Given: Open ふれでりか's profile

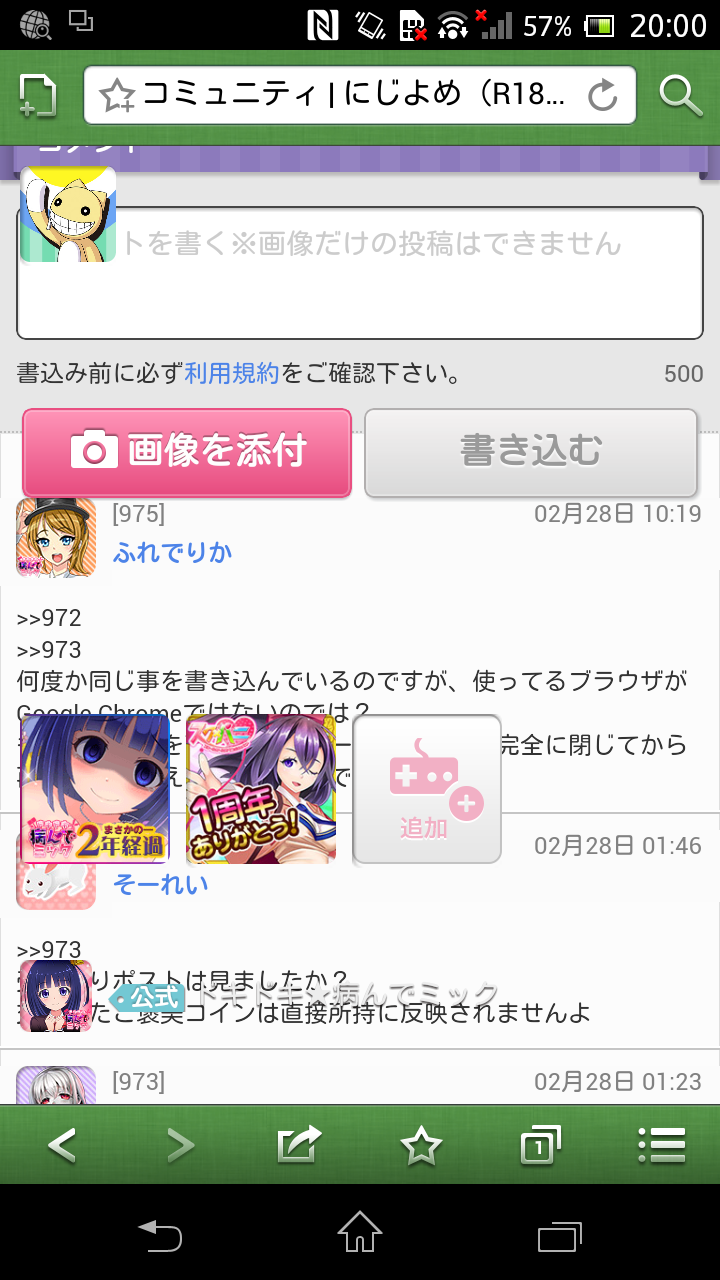Looking at the screenshot, I should pos(172,552).
